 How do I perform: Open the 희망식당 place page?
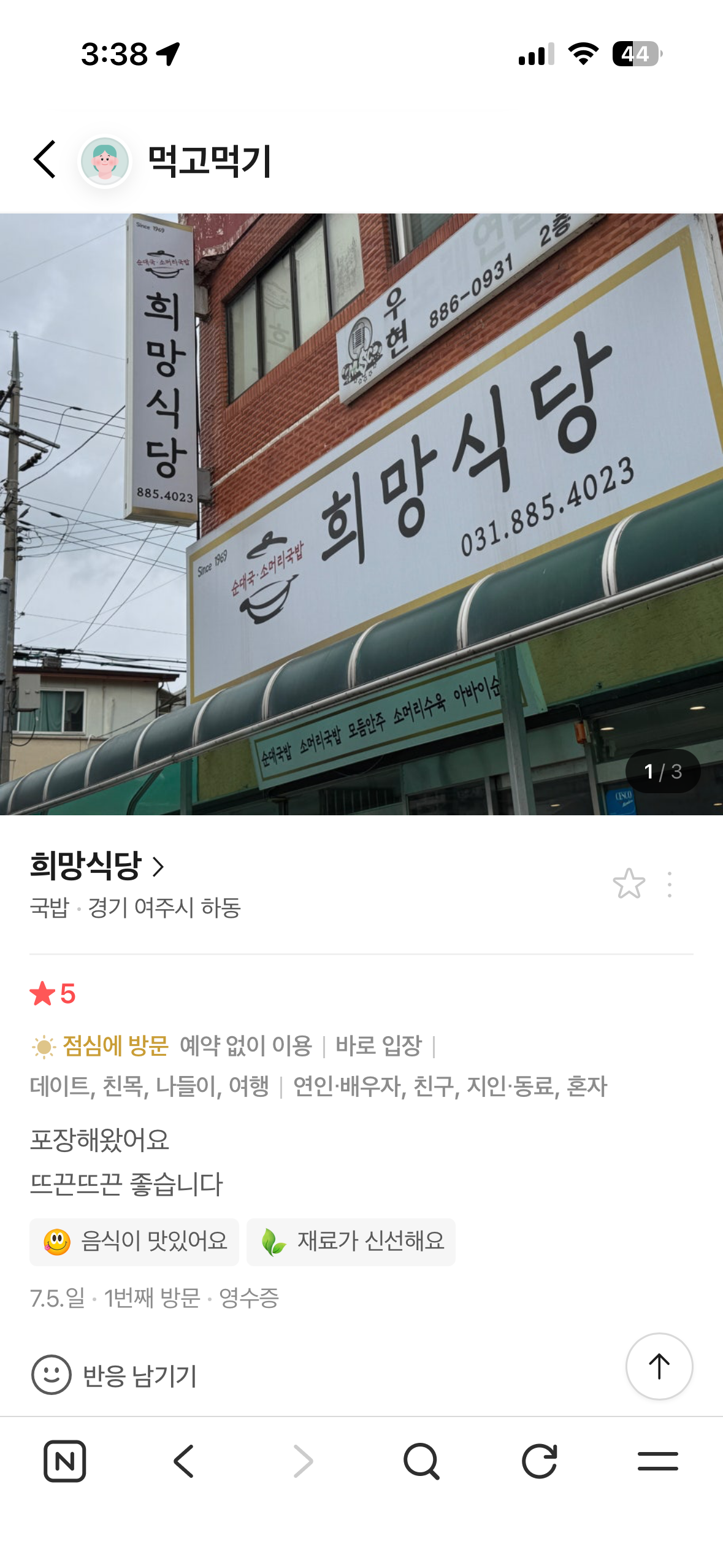(x=98, y=865)
